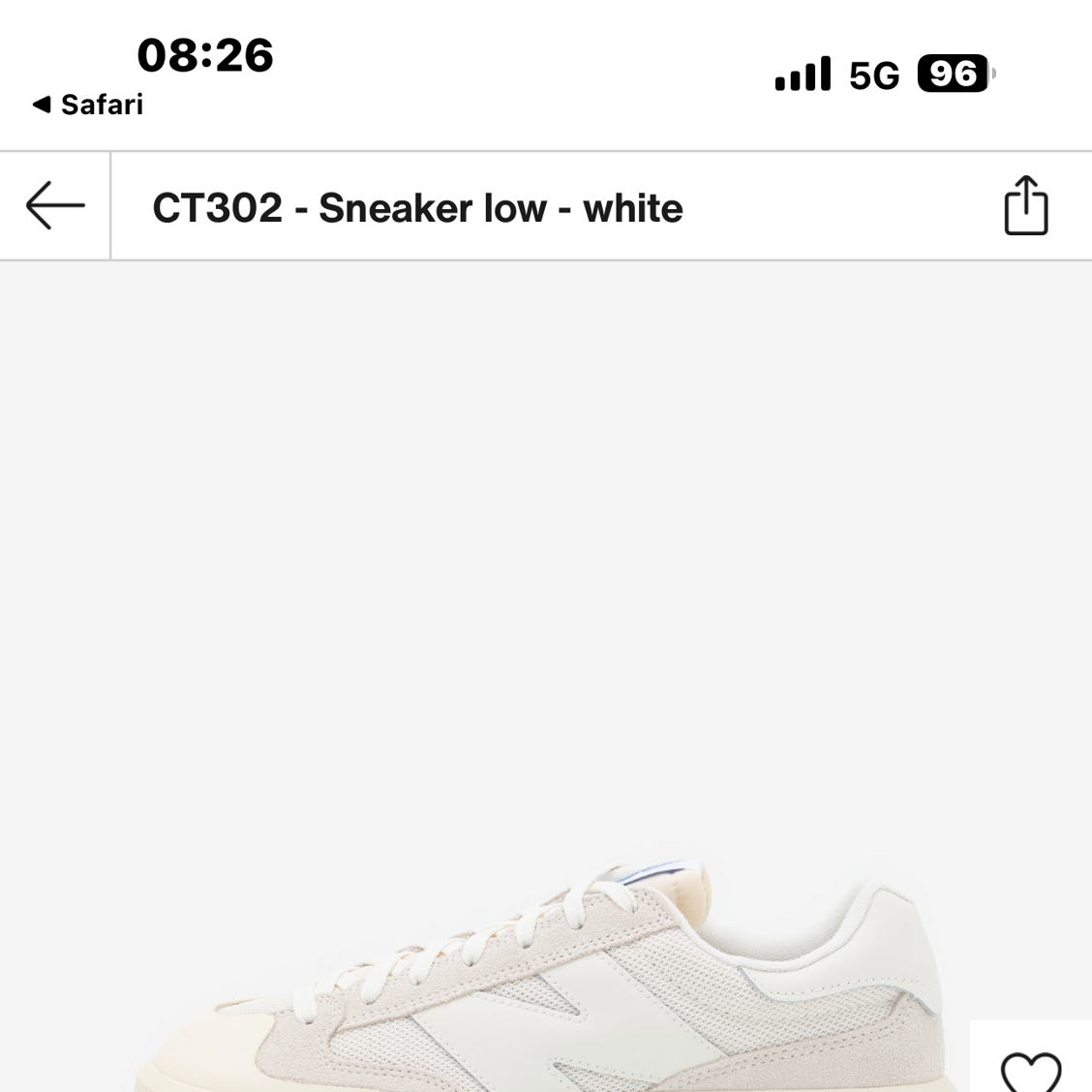Add the sneaker to wishlist with heart
The height and width of the screenshot is (1092, 1092).
[x=1030, y=1069]
